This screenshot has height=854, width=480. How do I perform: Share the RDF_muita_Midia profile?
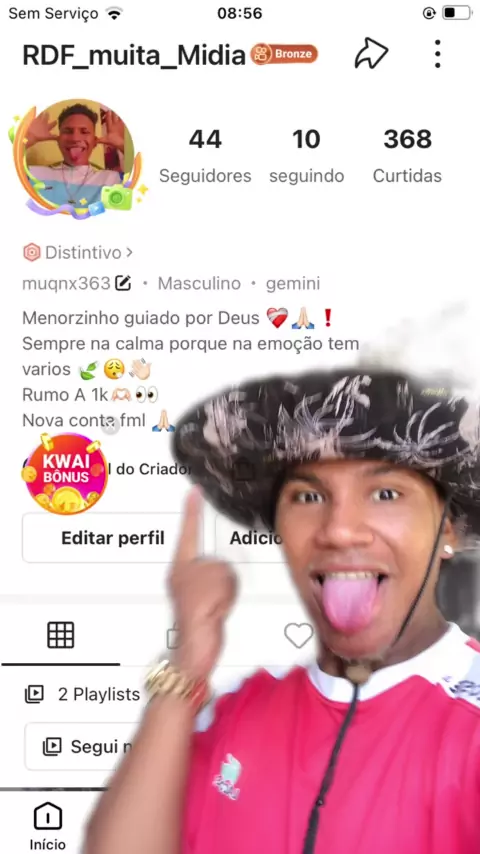pyautogui.click(x=371, y=53)
